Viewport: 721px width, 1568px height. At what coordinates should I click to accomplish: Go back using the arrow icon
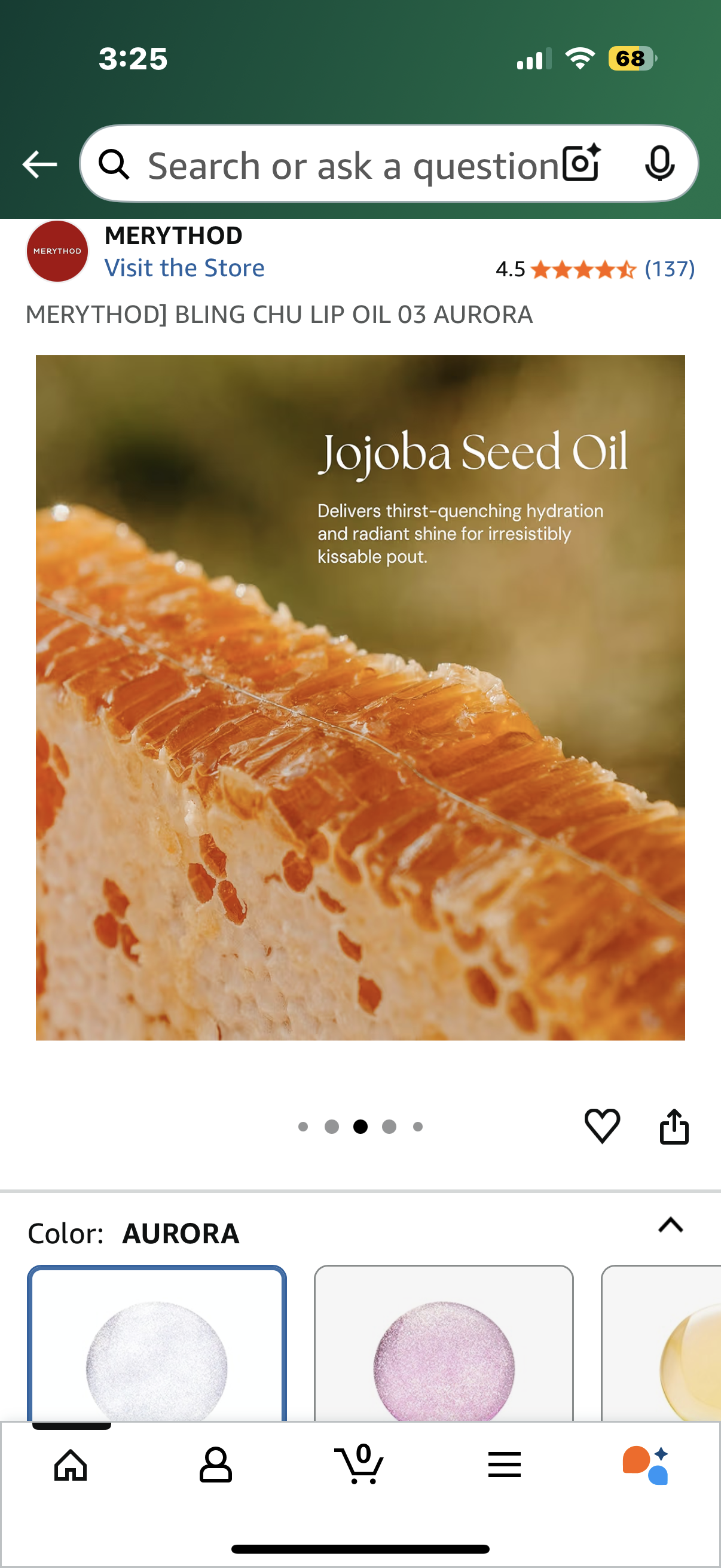(39, 164)
